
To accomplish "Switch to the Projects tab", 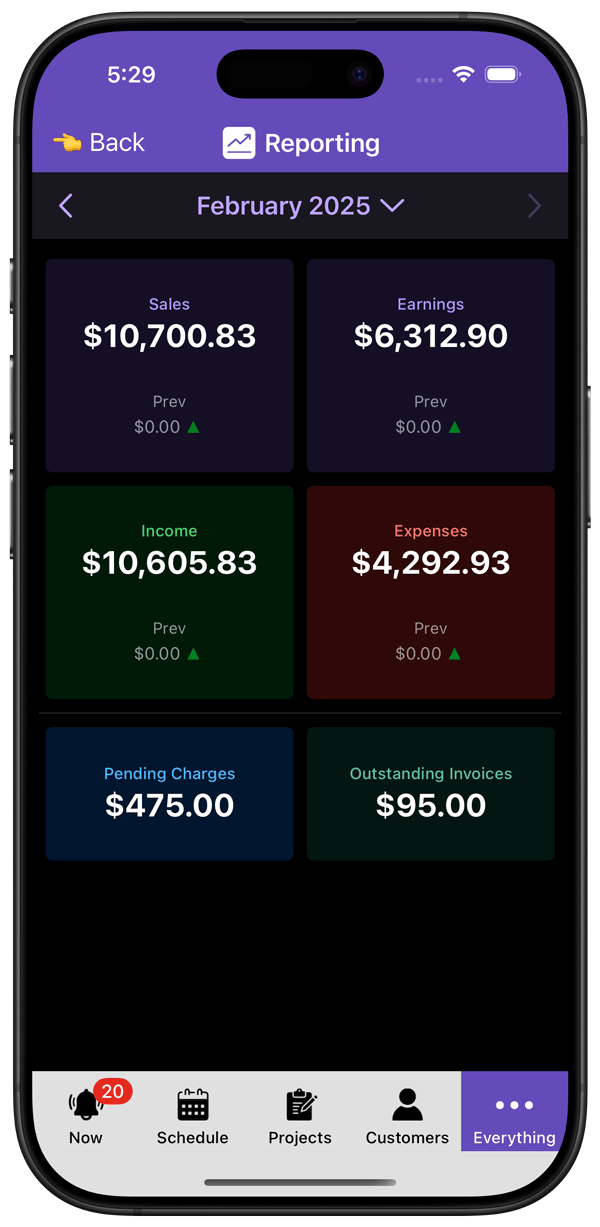I will pyautogui.click(x=300, y=1116).
